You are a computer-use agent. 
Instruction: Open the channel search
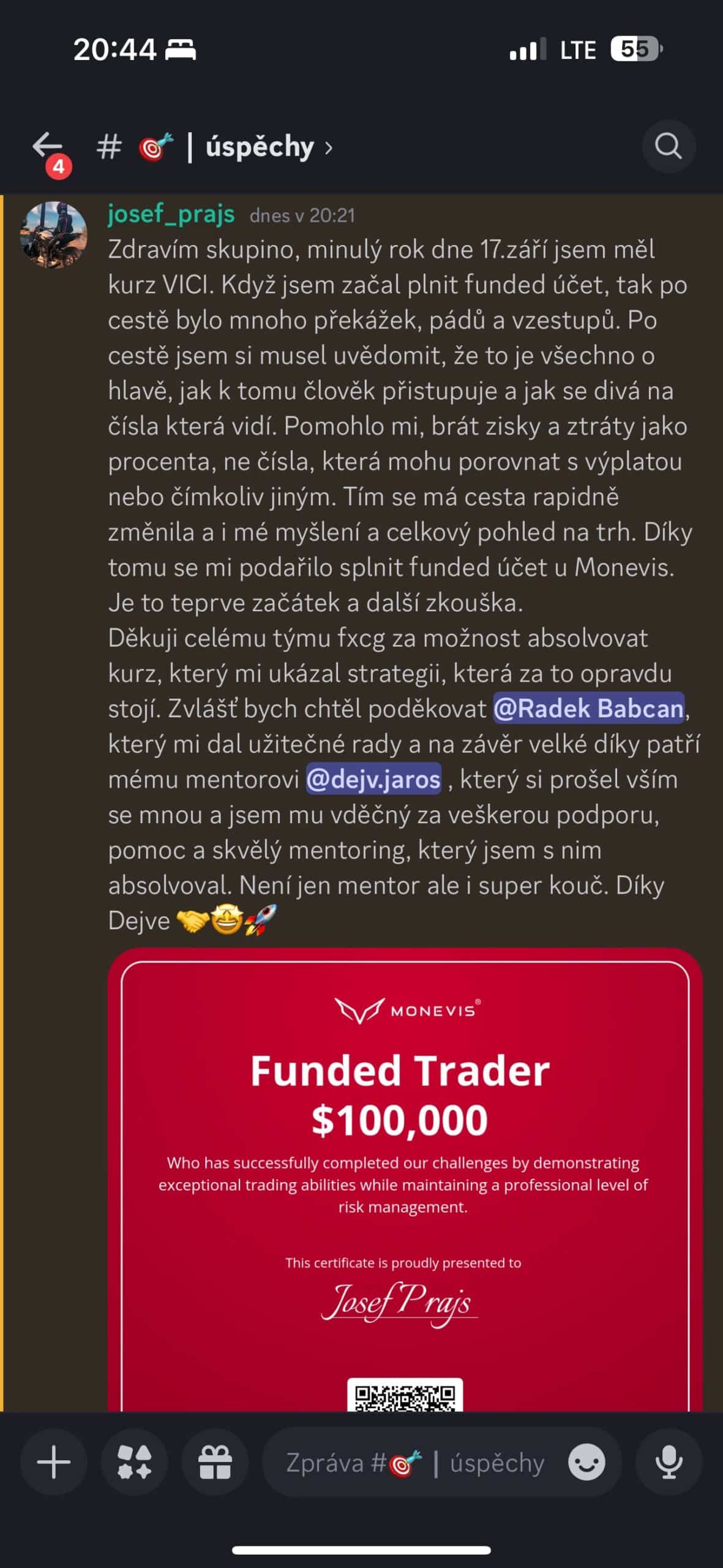(x=668, y=146)
